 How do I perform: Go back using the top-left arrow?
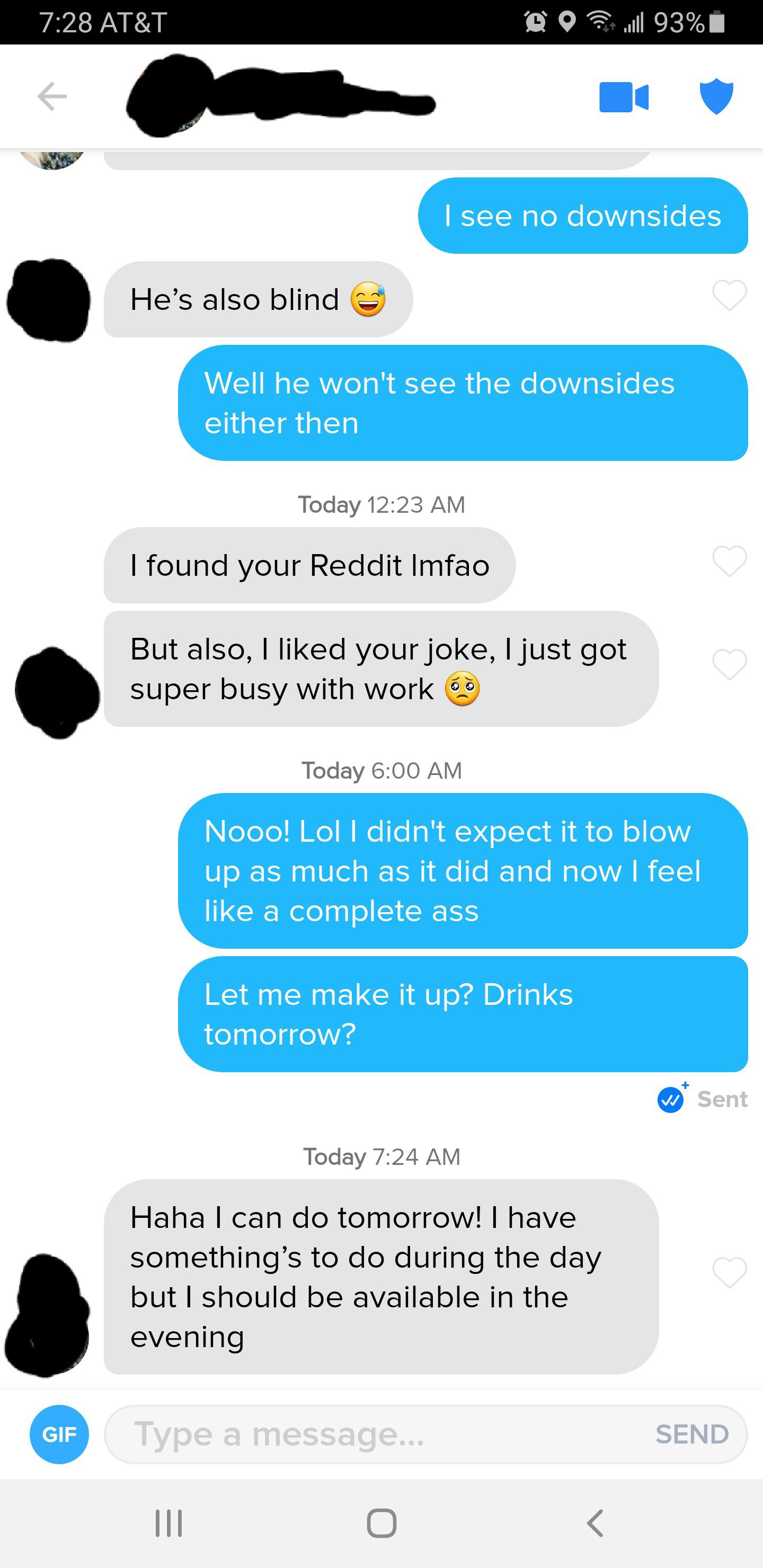pyautogui.click(x=52, y=96)
